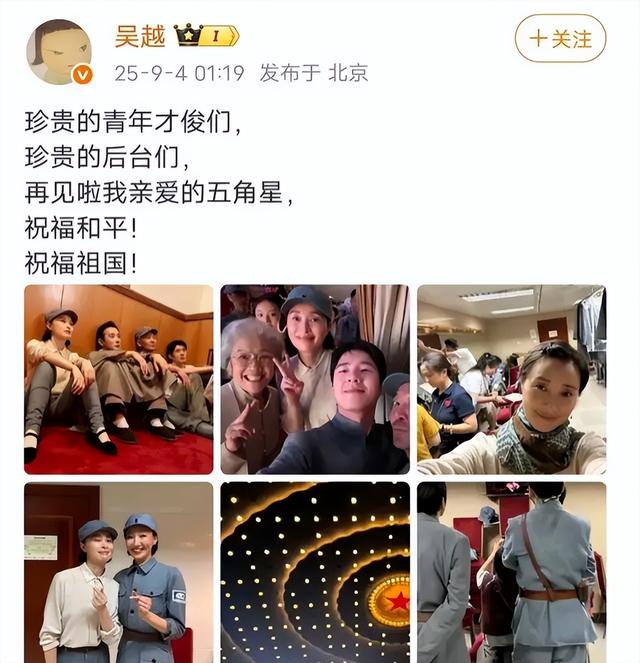640x663 pixels.
Task: Open the poster's profile avatar
Action: [x=58, y=52]
